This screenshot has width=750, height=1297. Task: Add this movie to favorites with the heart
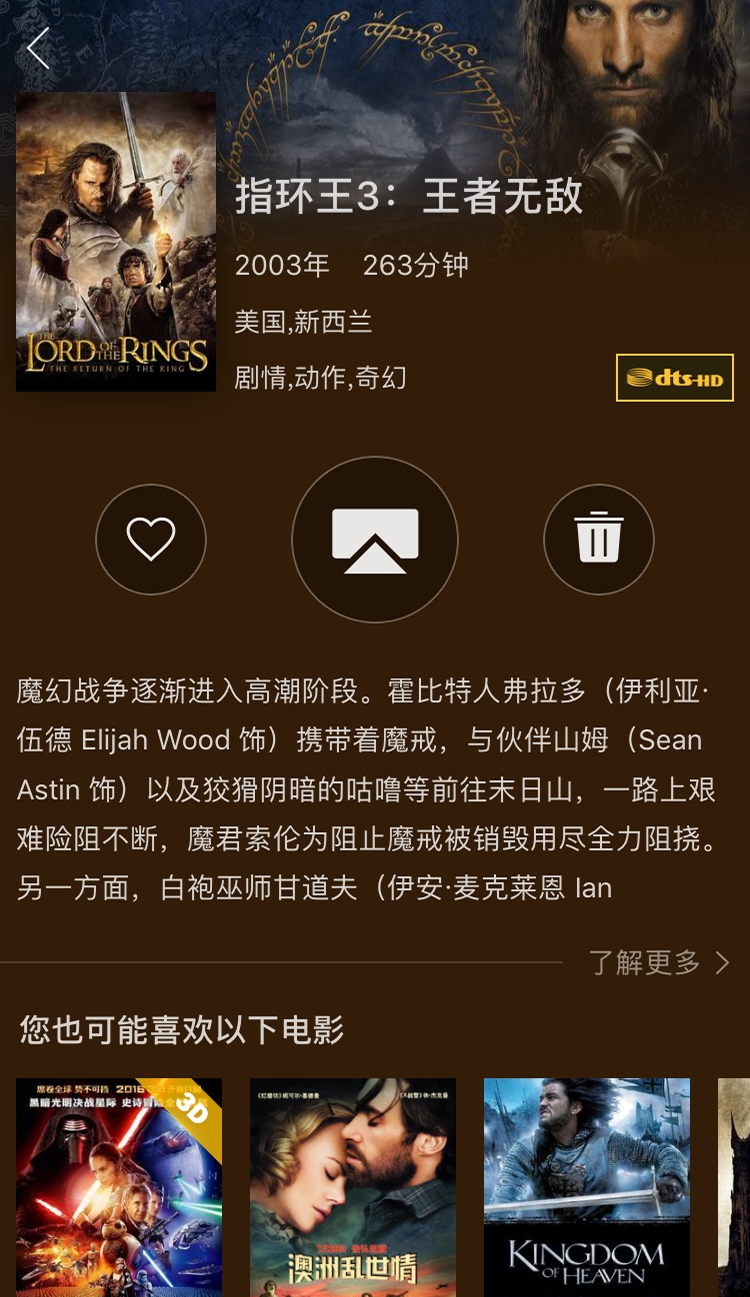tap(151, 540)
